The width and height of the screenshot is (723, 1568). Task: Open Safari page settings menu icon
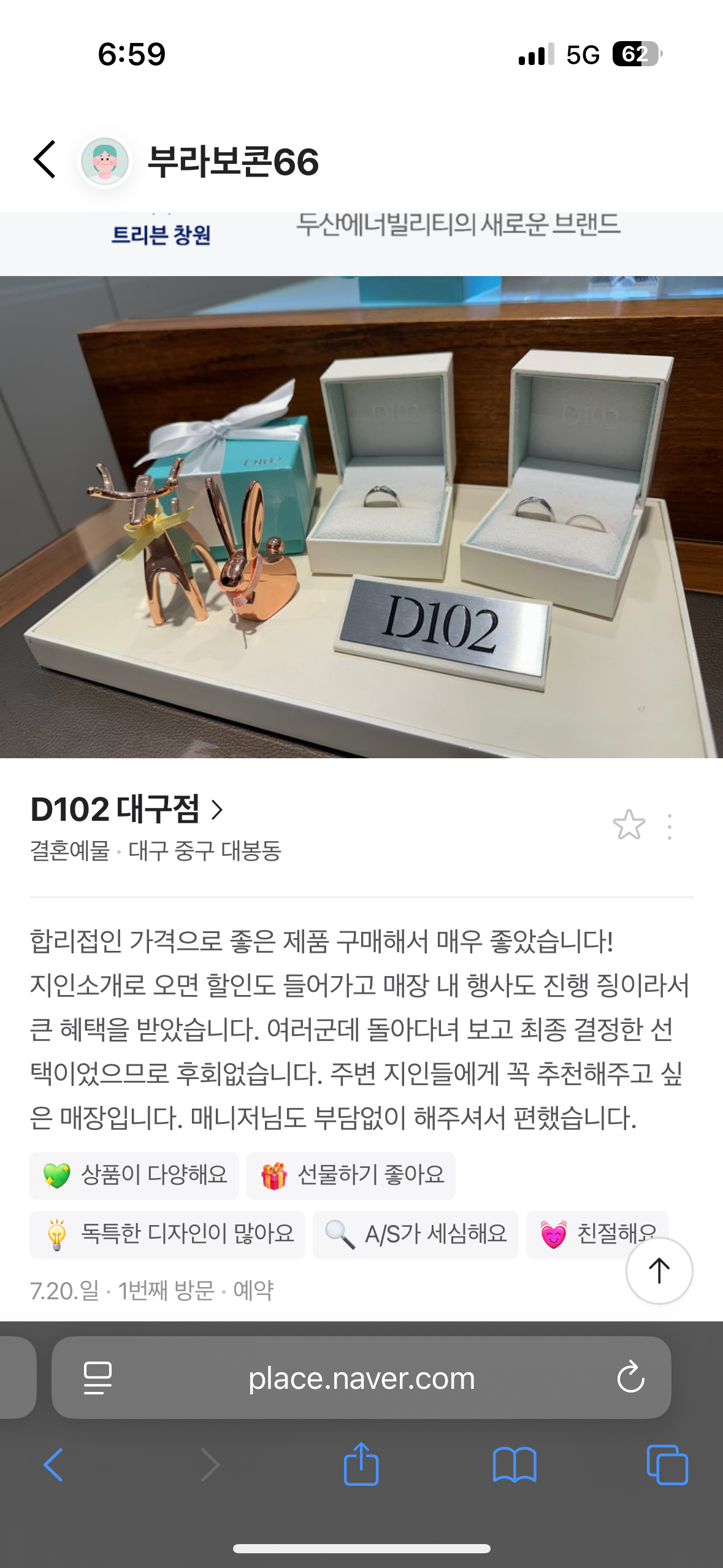pos(98,1378)
